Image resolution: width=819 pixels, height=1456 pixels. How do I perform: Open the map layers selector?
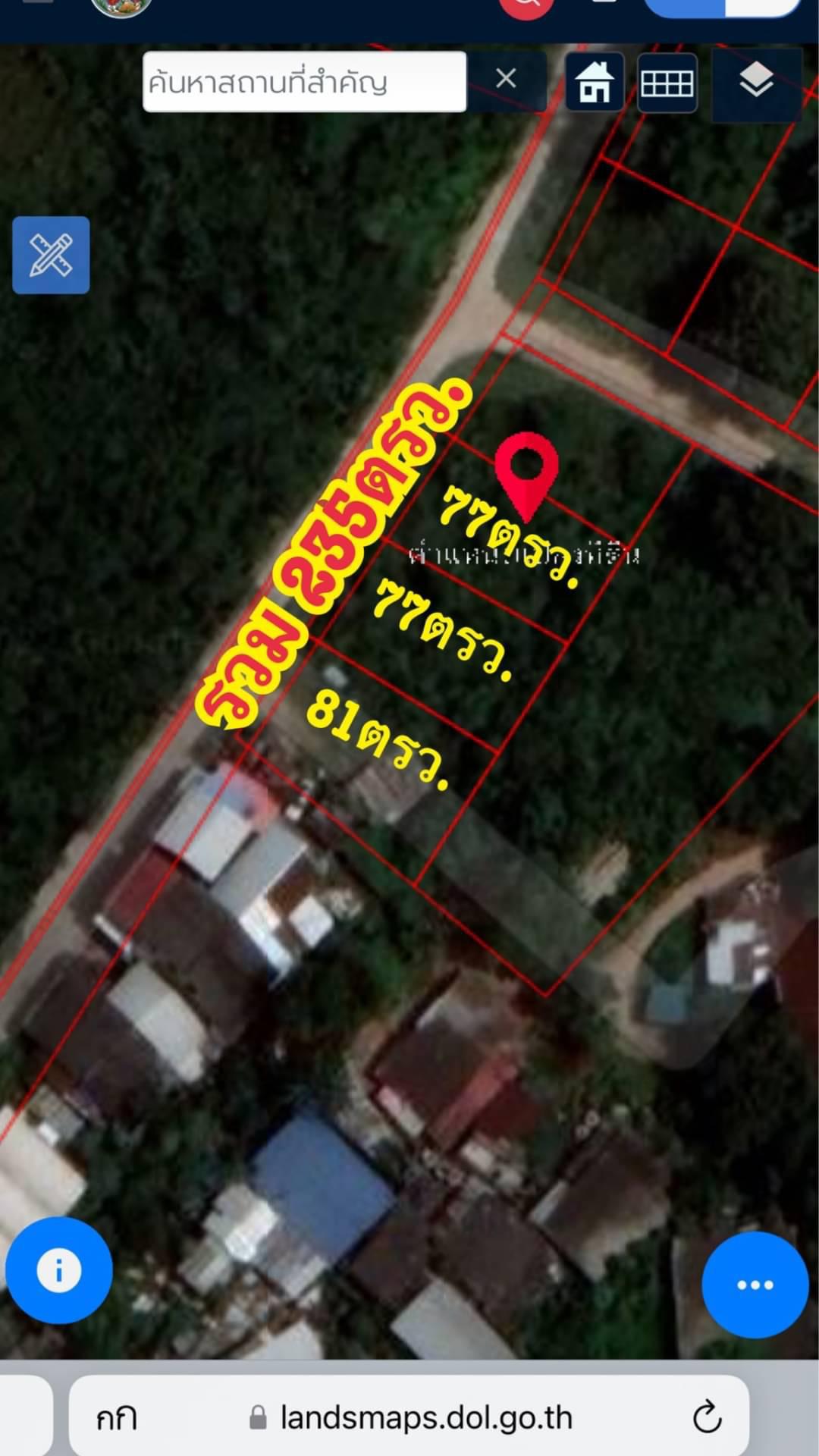(x=756, y=83)
